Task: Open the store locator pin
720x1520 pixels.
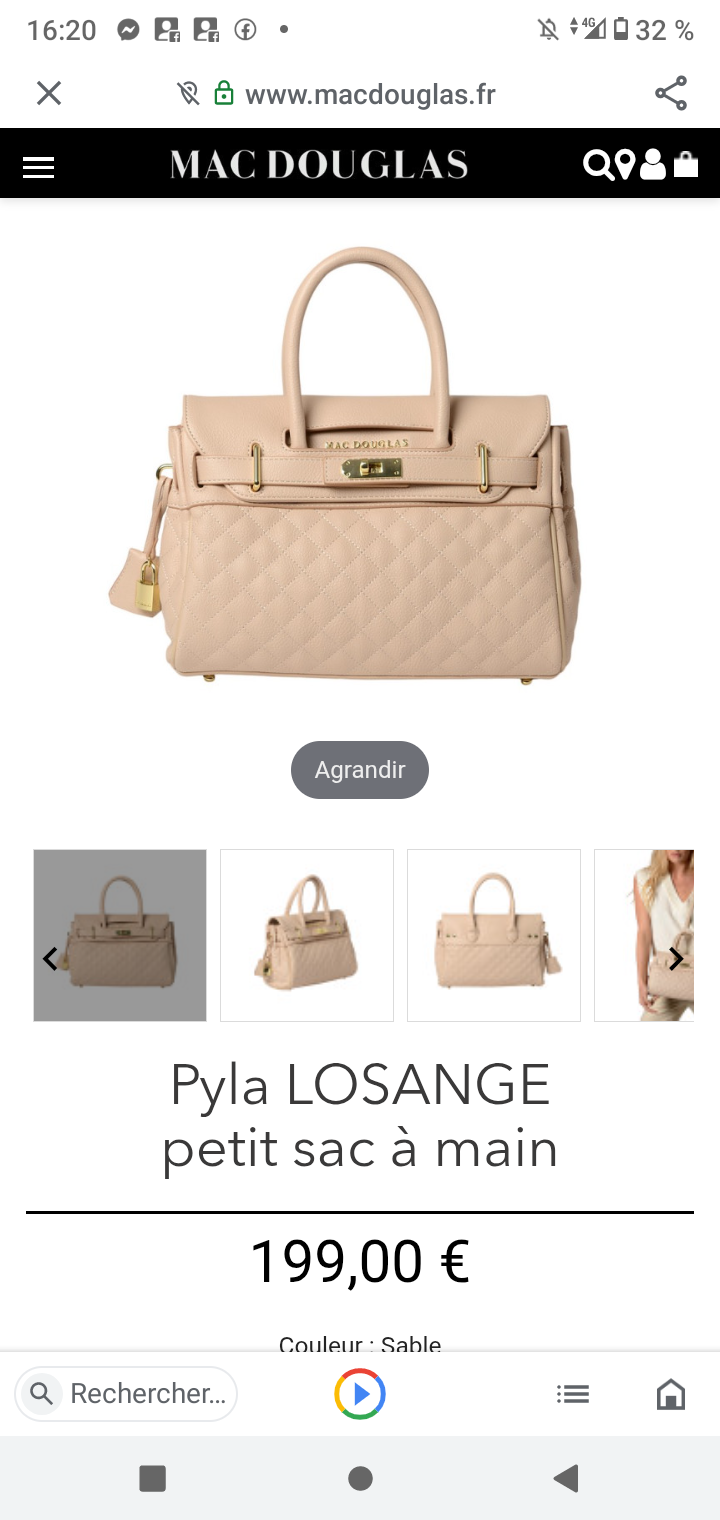Action: 626,164
